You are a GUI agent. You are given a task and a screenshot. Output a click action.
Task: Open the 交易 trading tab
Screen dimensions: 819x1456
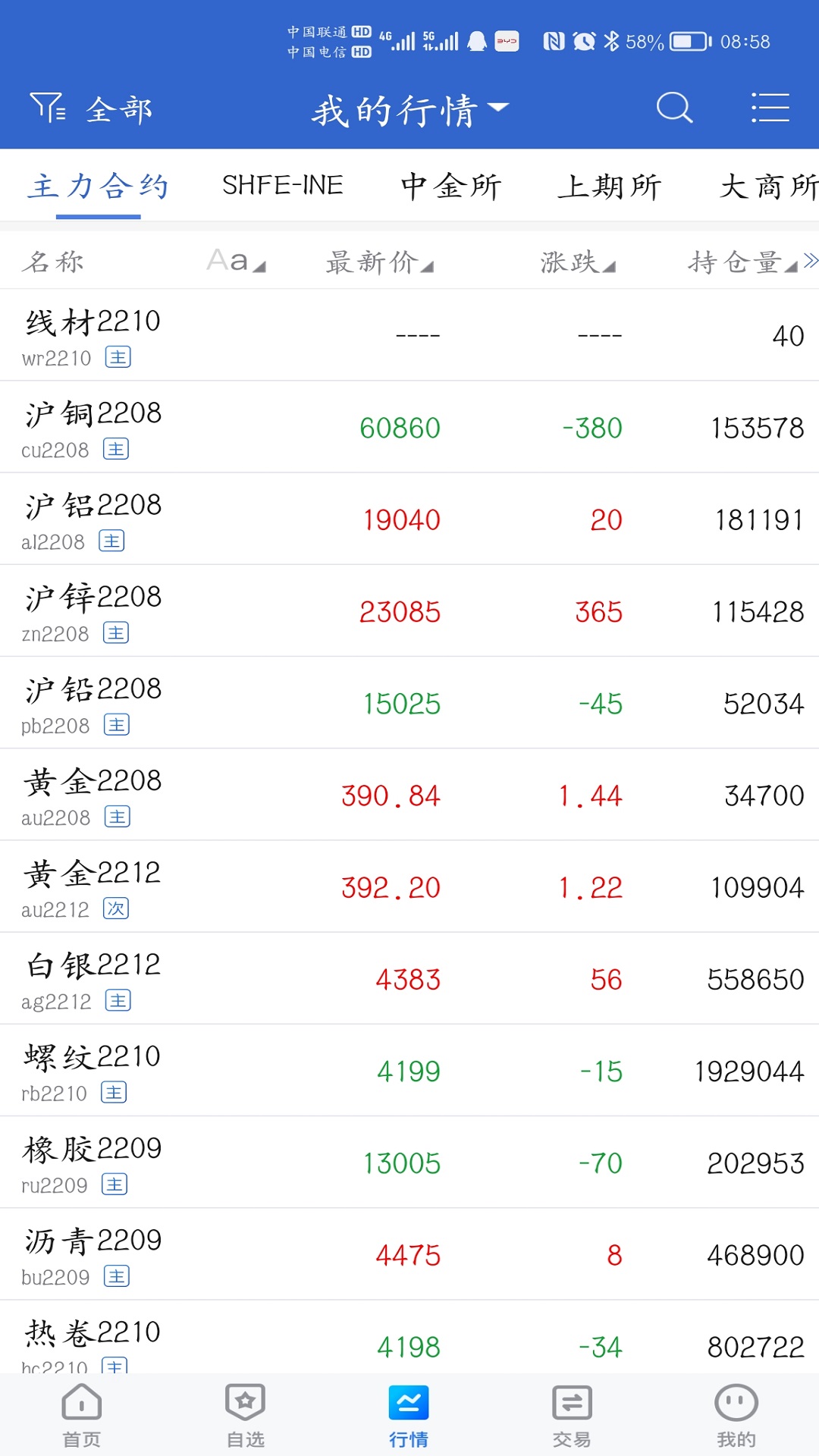(x=573, y=1415)
